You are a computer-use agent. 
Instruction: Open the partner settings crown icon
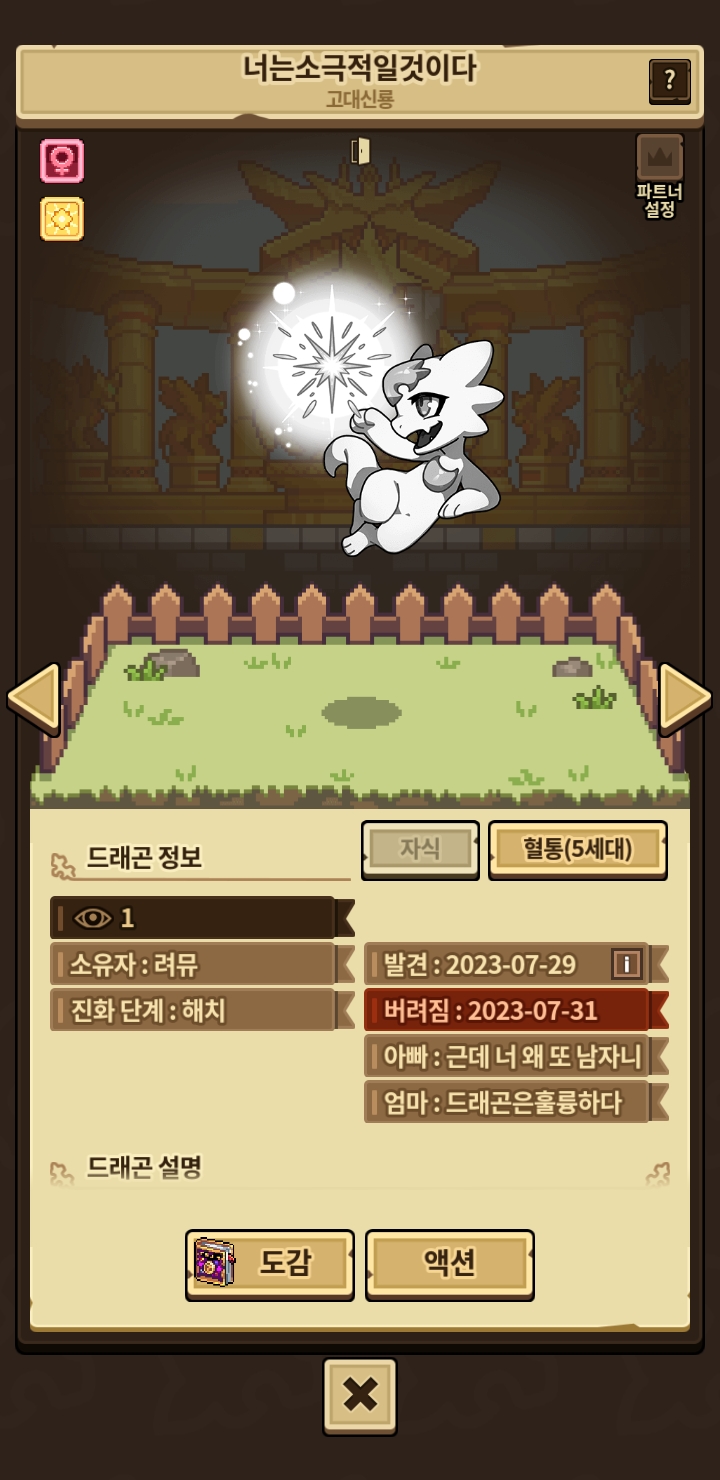click(660, 160)
